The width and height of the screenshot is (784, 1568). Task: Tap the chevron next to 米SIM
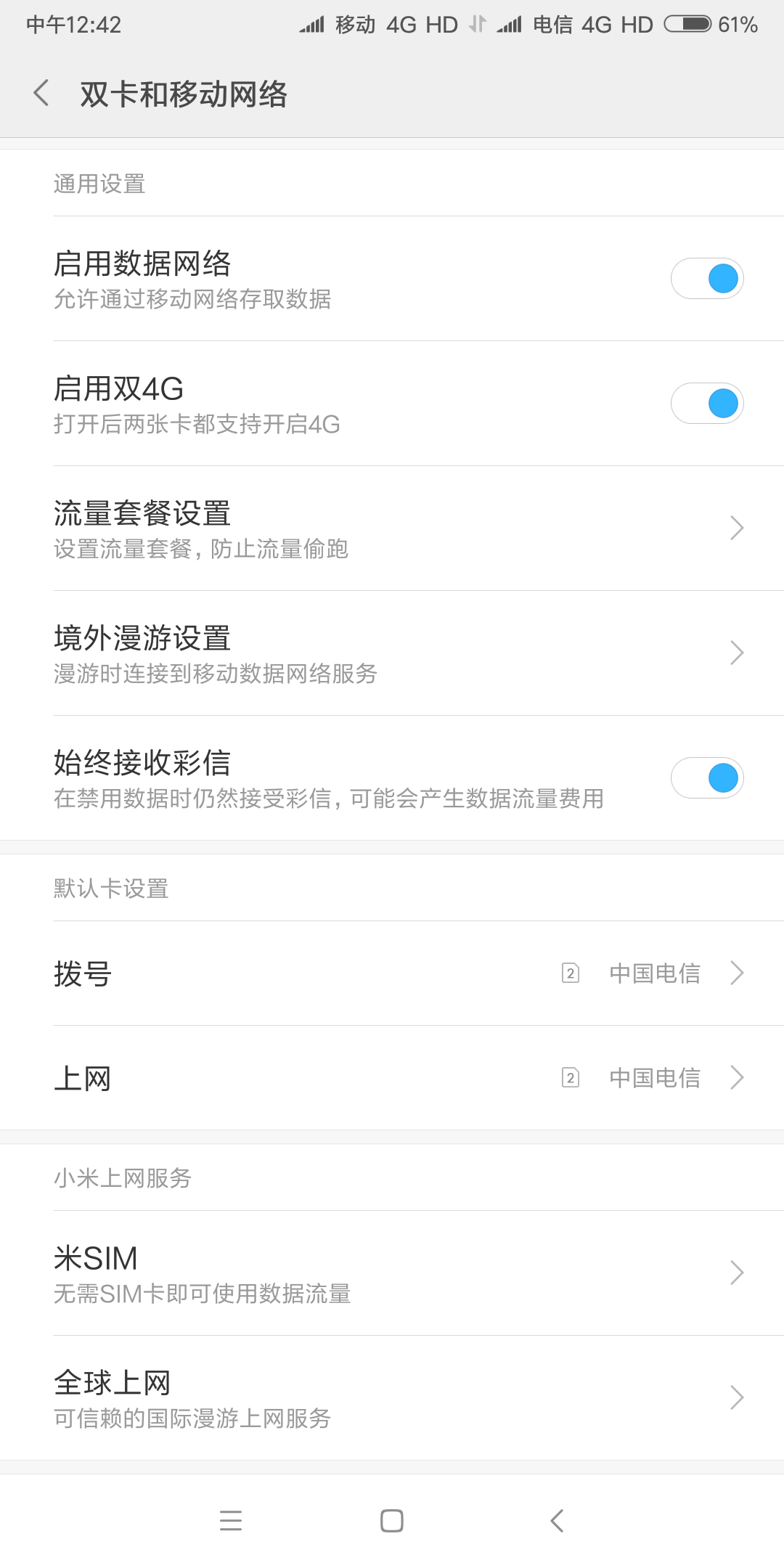[735, 1272]
